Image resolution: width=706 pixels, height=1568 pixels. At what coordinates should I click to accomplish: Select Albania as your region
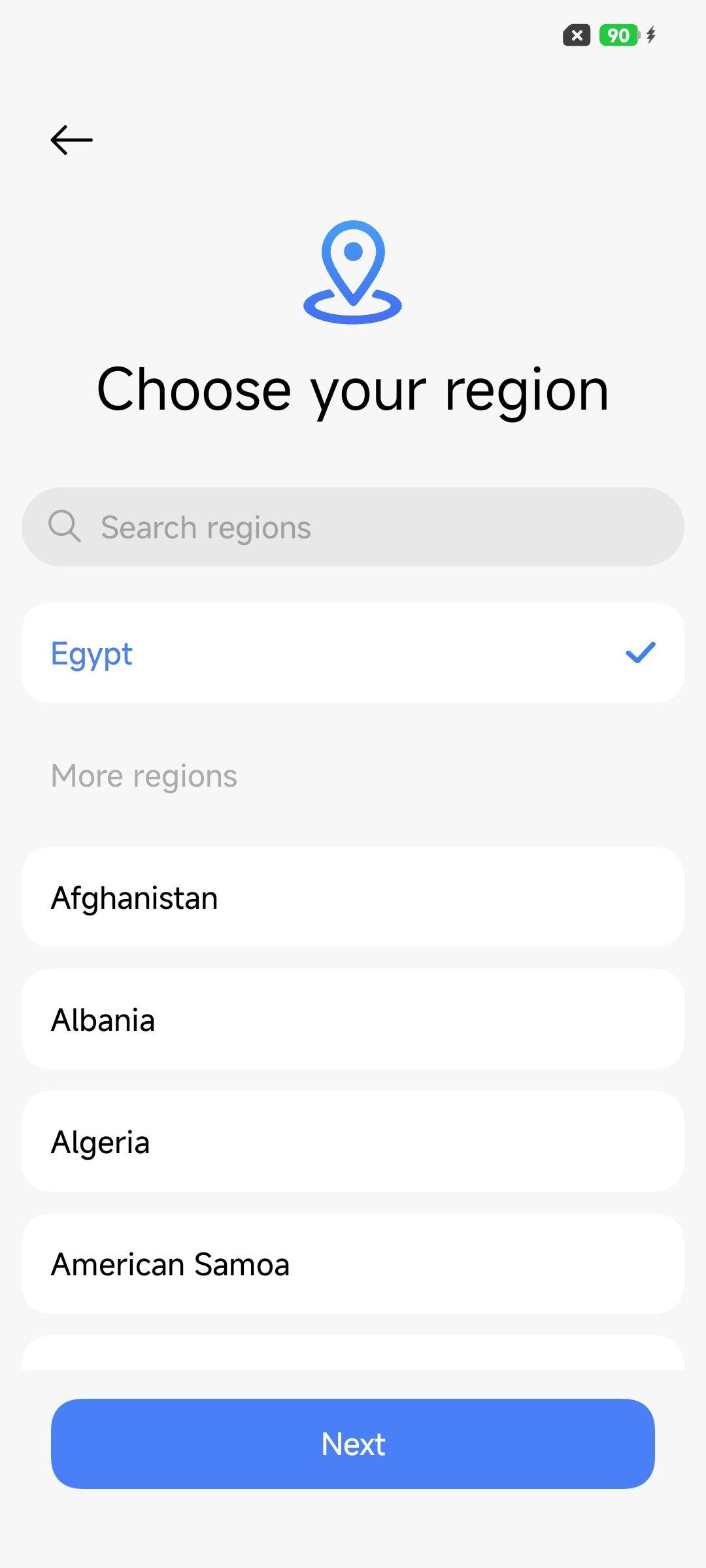point(353,1020)
